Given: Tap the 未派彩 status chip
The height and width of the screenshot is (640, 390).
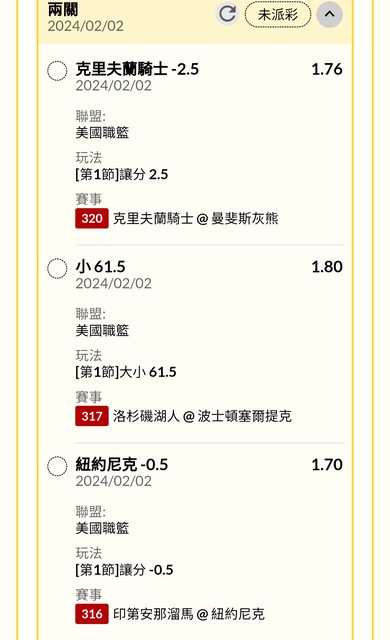Looking at the screenshot, I should (x=278, y=14).
